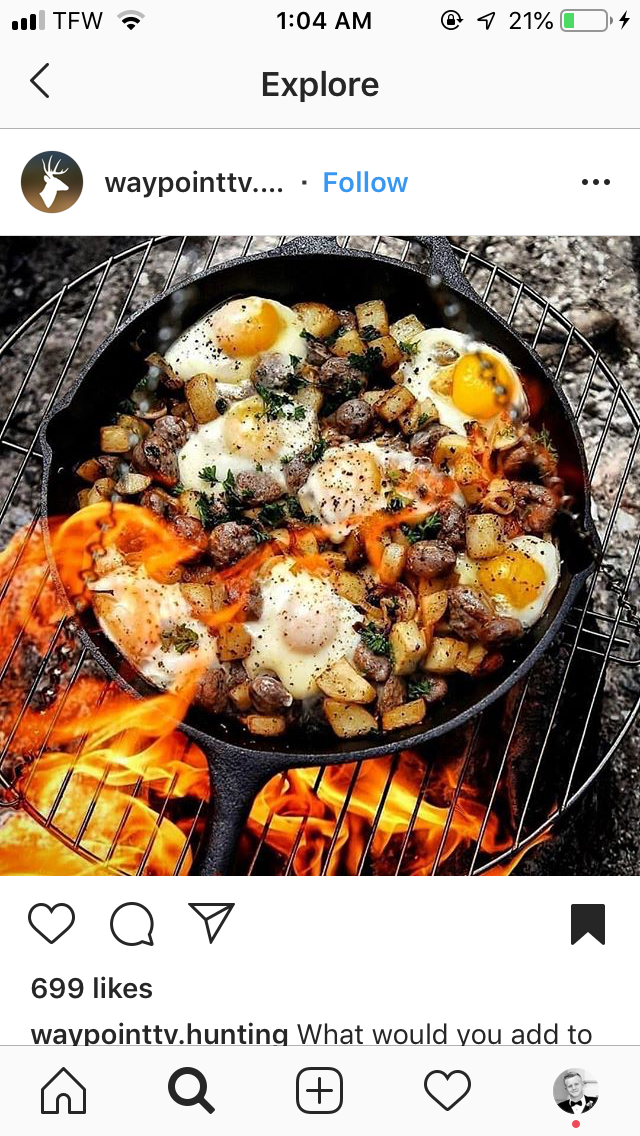Image resolution: width=640 pixels, height=1136 pixels.
Task: Comment on the skillet post
Action: pyautogui.click(x=131, y=923)
